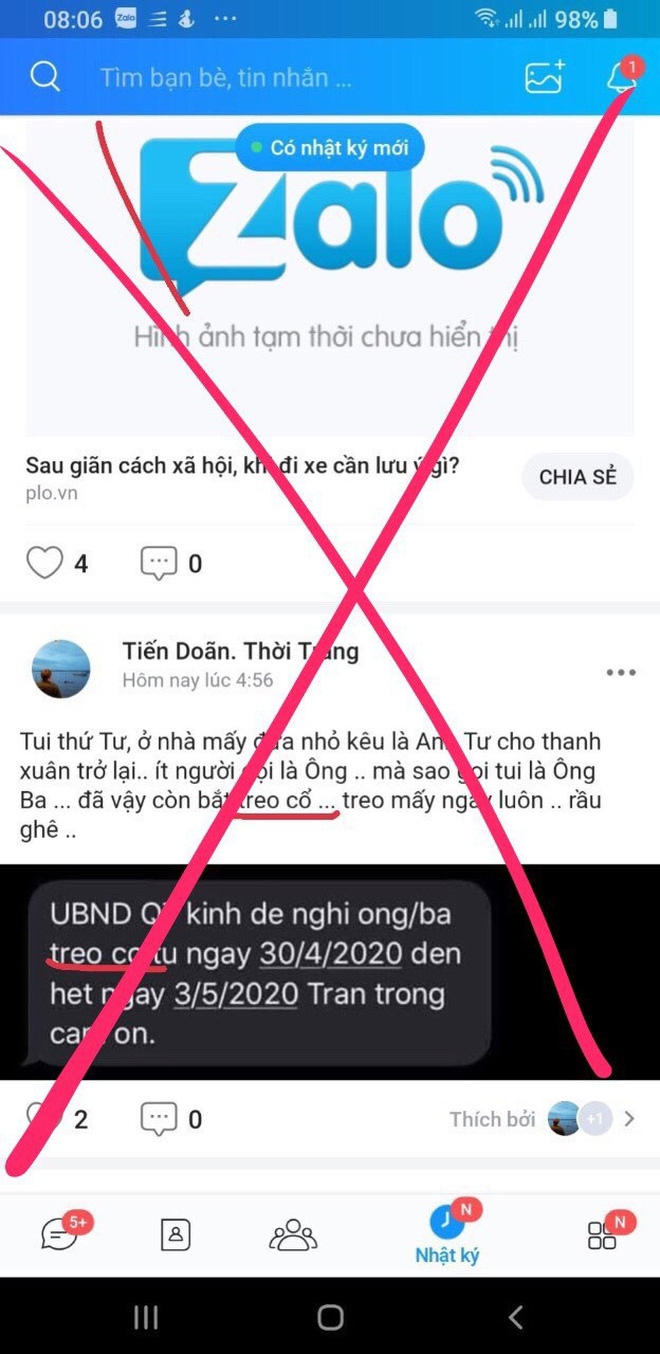
Task: Switch to the contacts tab
Action: [x=175, y=1235]
